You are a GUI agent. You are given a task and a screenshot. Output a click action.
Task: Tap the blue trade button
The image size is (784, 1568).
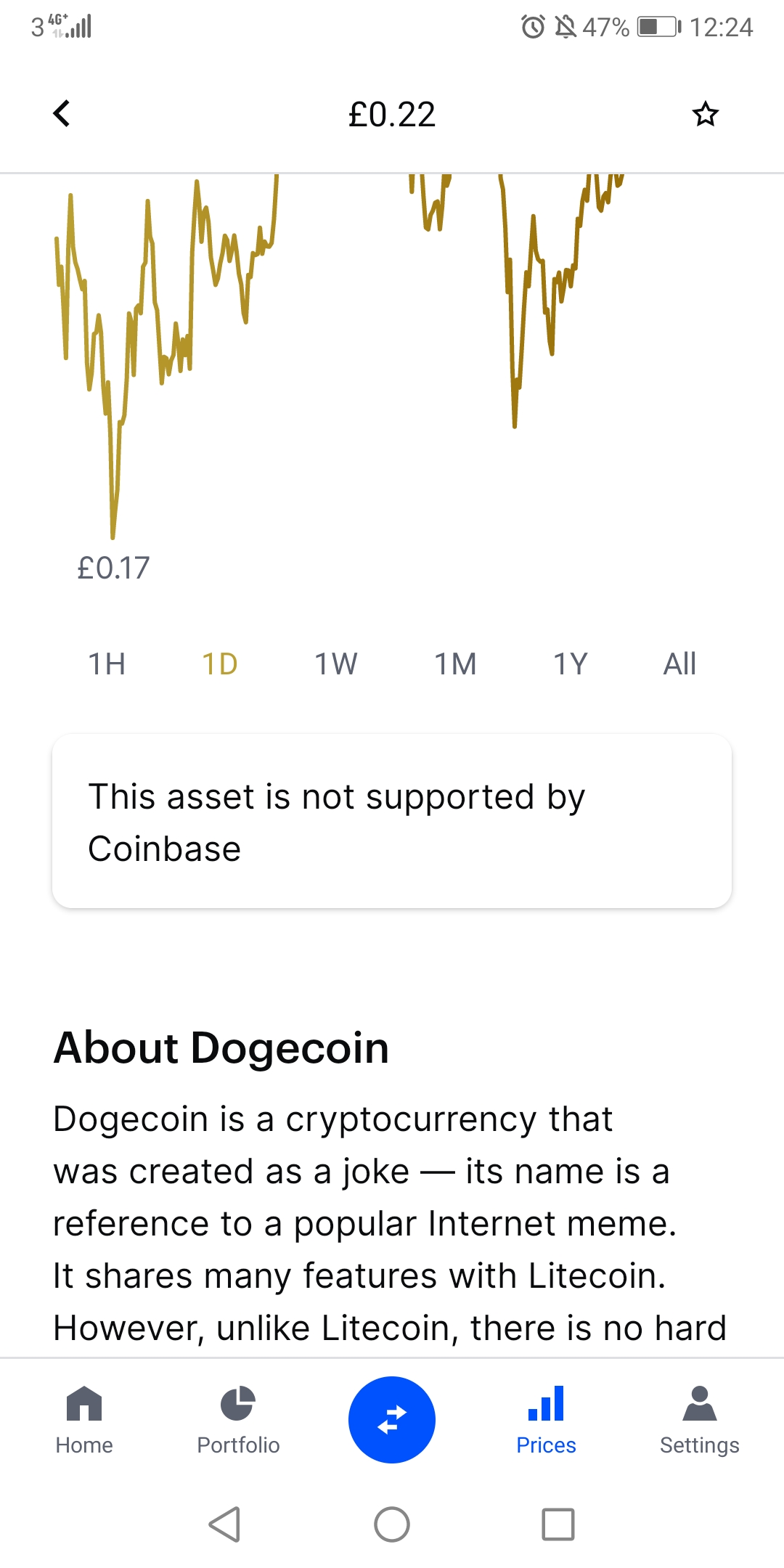point(392,1420)
